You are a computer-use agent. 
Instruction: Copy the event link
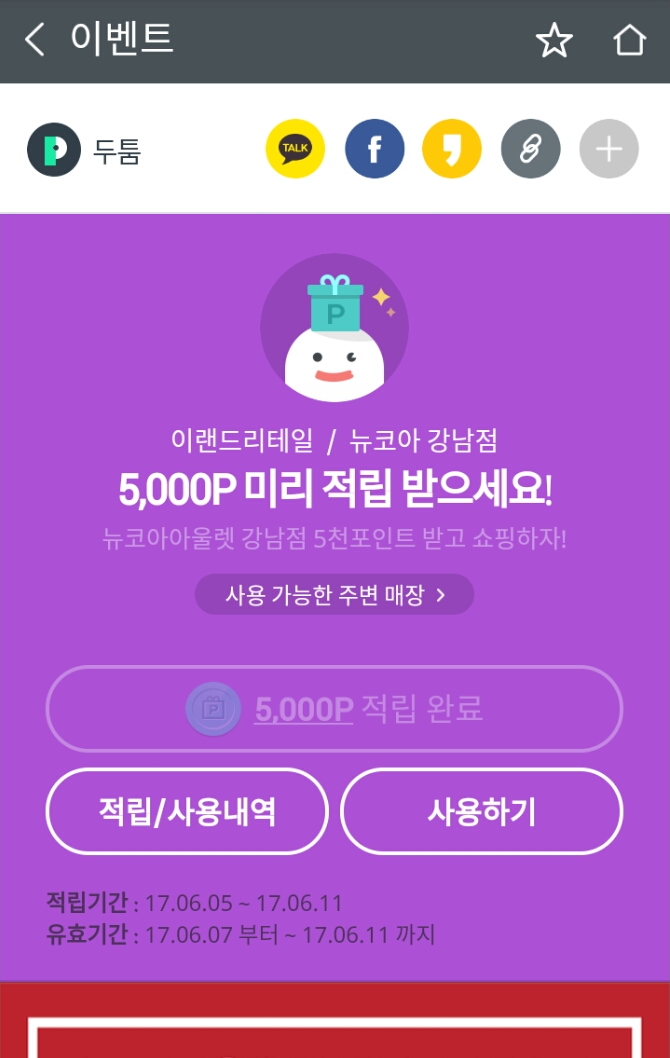coord(530,149)
